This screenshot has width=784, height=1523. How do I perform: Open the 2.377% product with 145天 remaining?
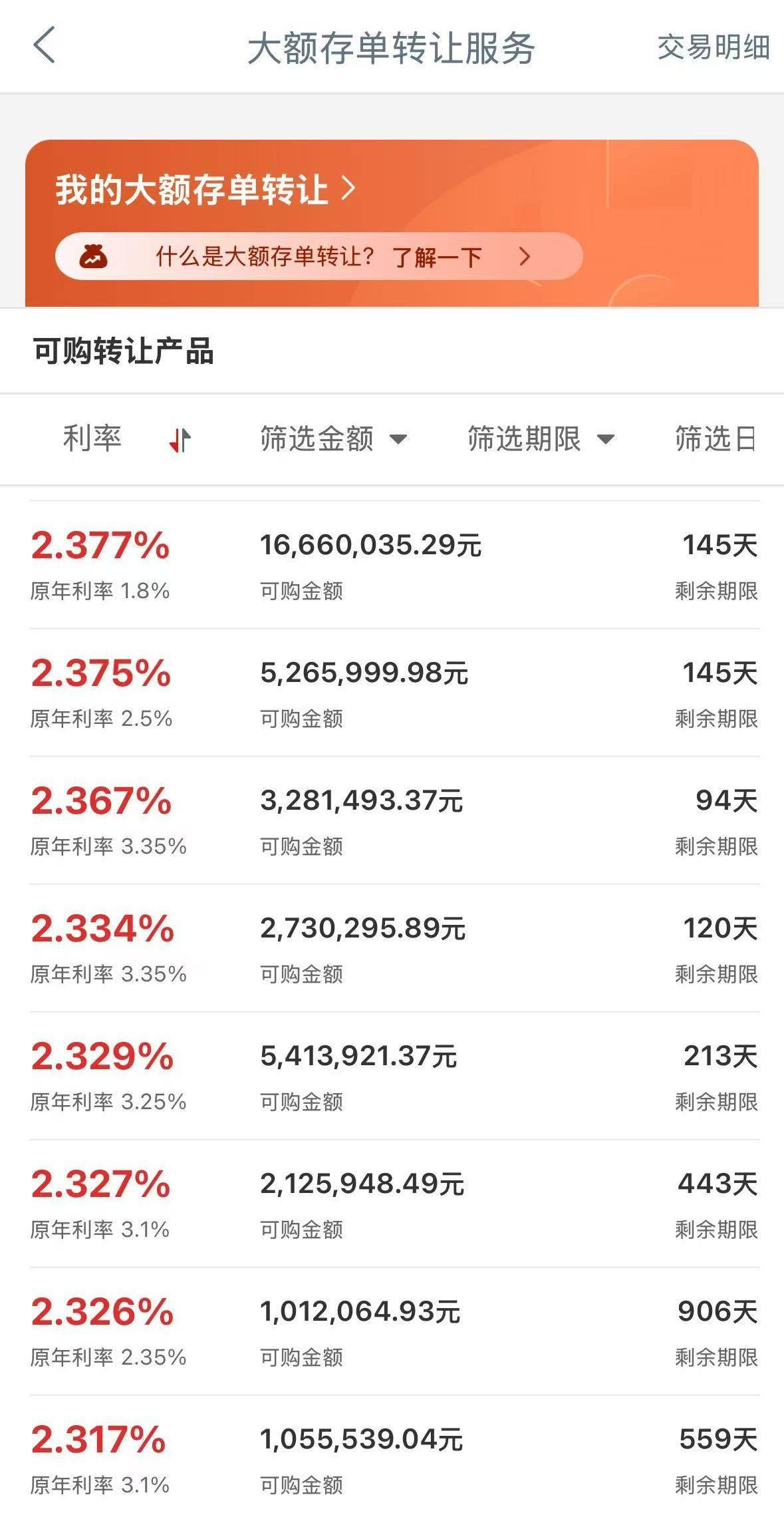coord(394,565)
